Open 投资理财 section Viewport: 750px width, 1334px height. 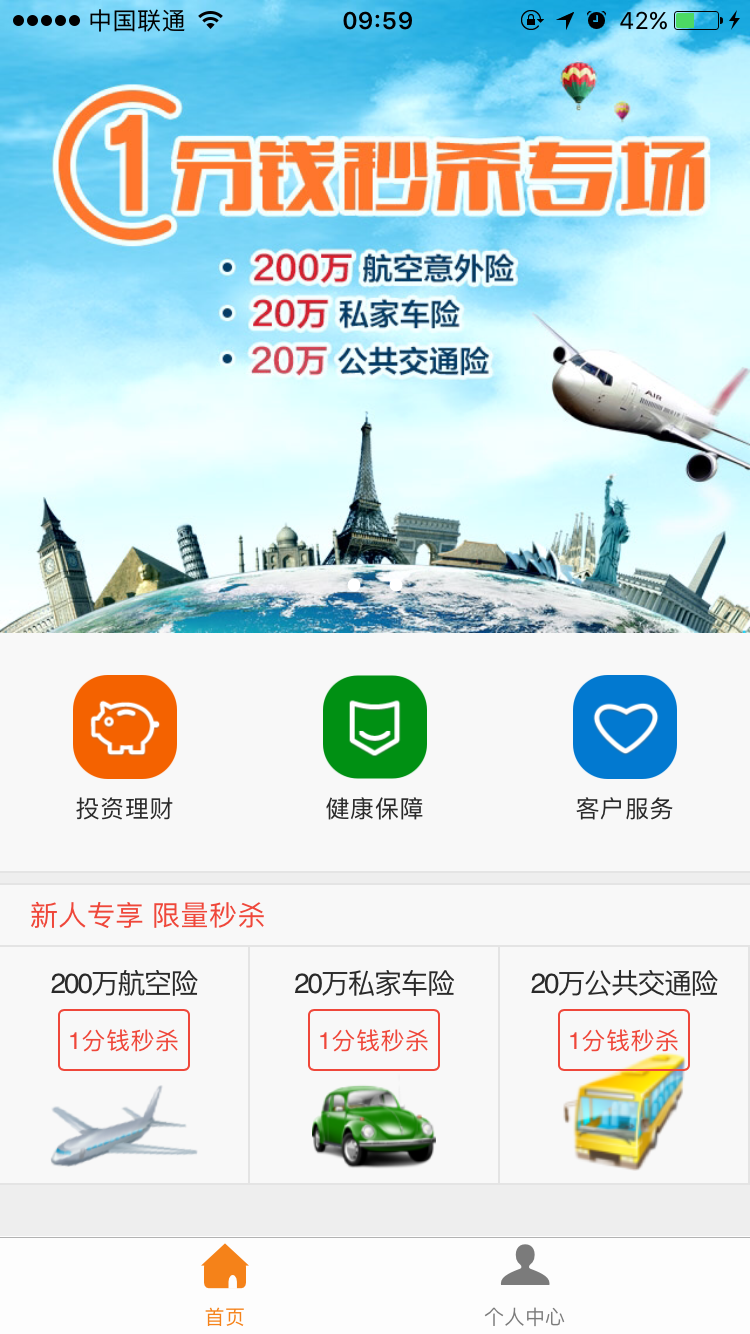[125, 728]
